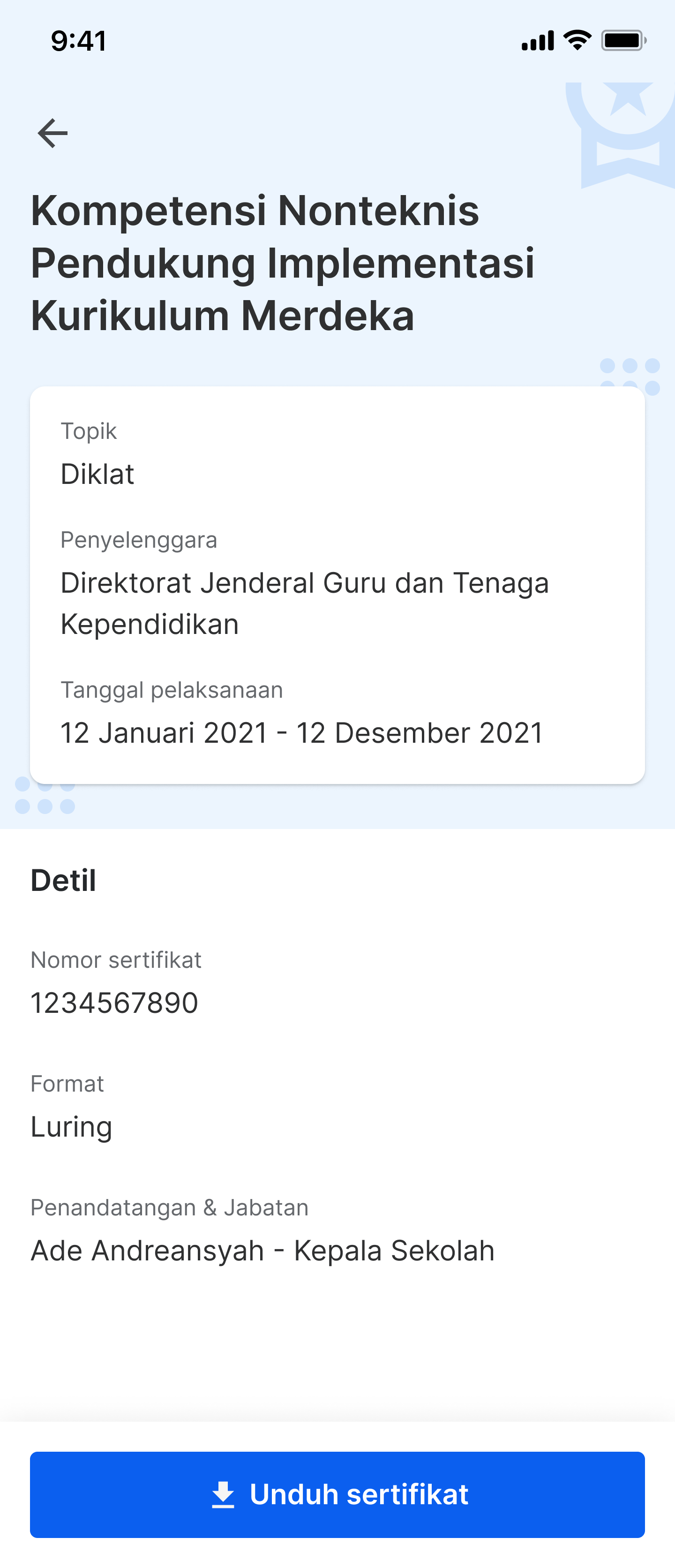Tap the Unduh sertifikat button
Viewport: 675px width, 1568px height.
[337, 1494]
